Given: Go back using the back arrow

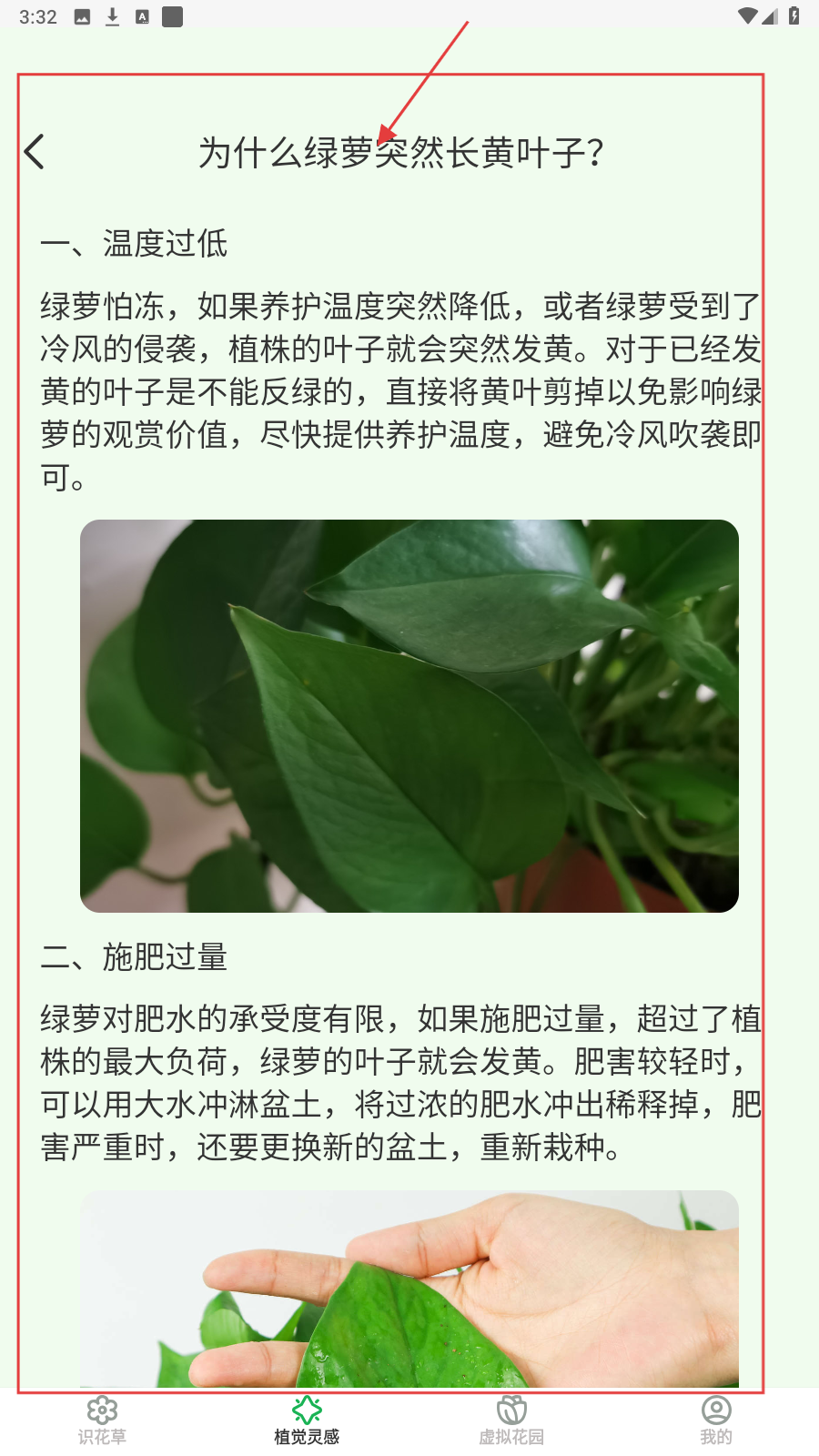Looking at the screenshot, I should click(35, 152).
